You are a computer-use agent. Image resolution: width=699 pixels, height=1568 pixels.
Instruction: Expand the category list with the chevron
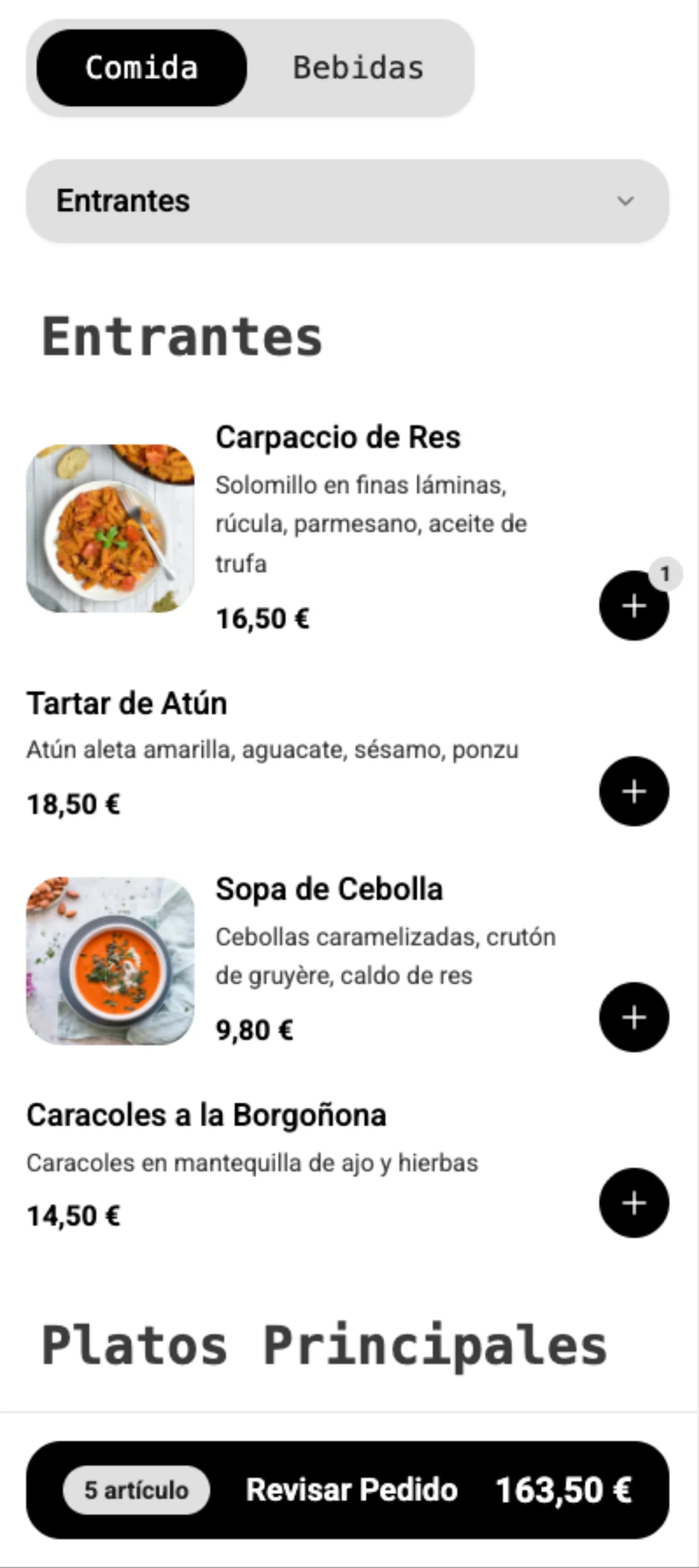[x=626, y=200]
